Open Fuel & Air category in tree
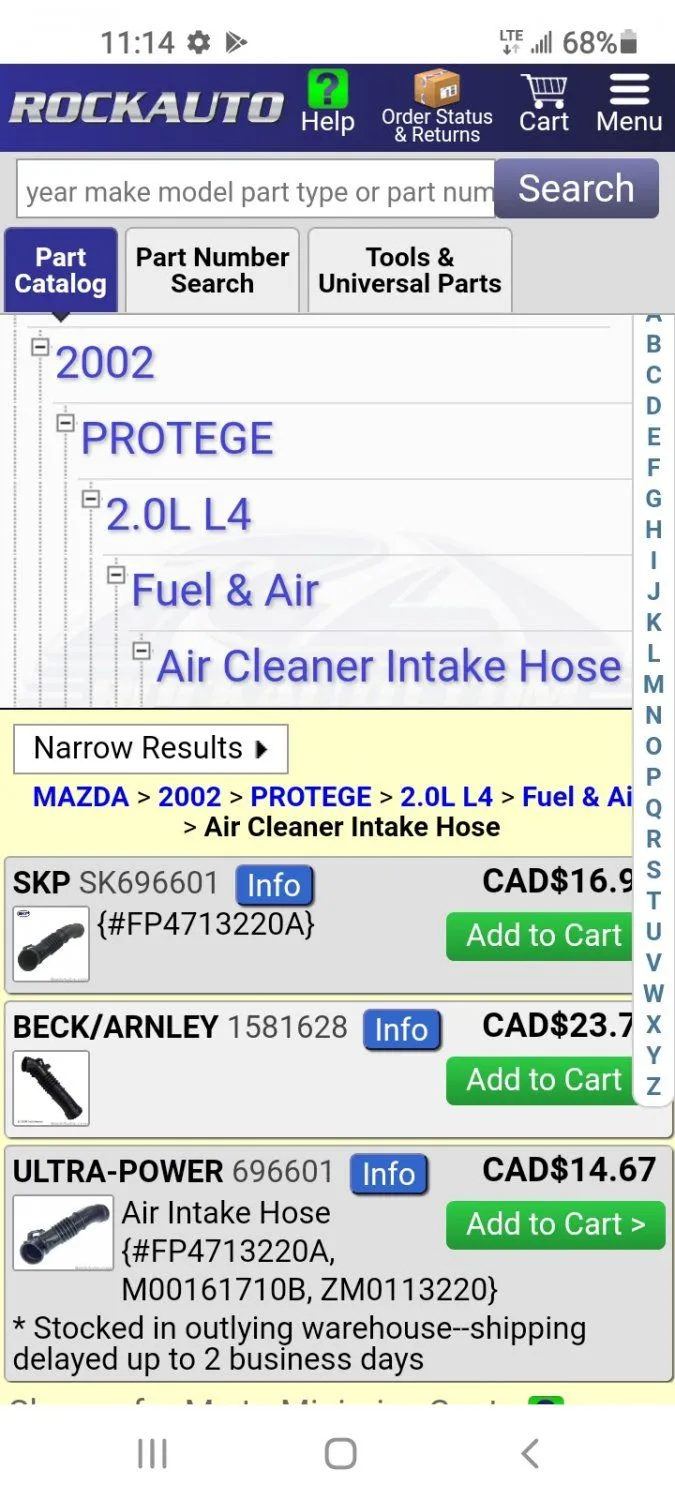The image size is (675, 1500). point(225,590)
